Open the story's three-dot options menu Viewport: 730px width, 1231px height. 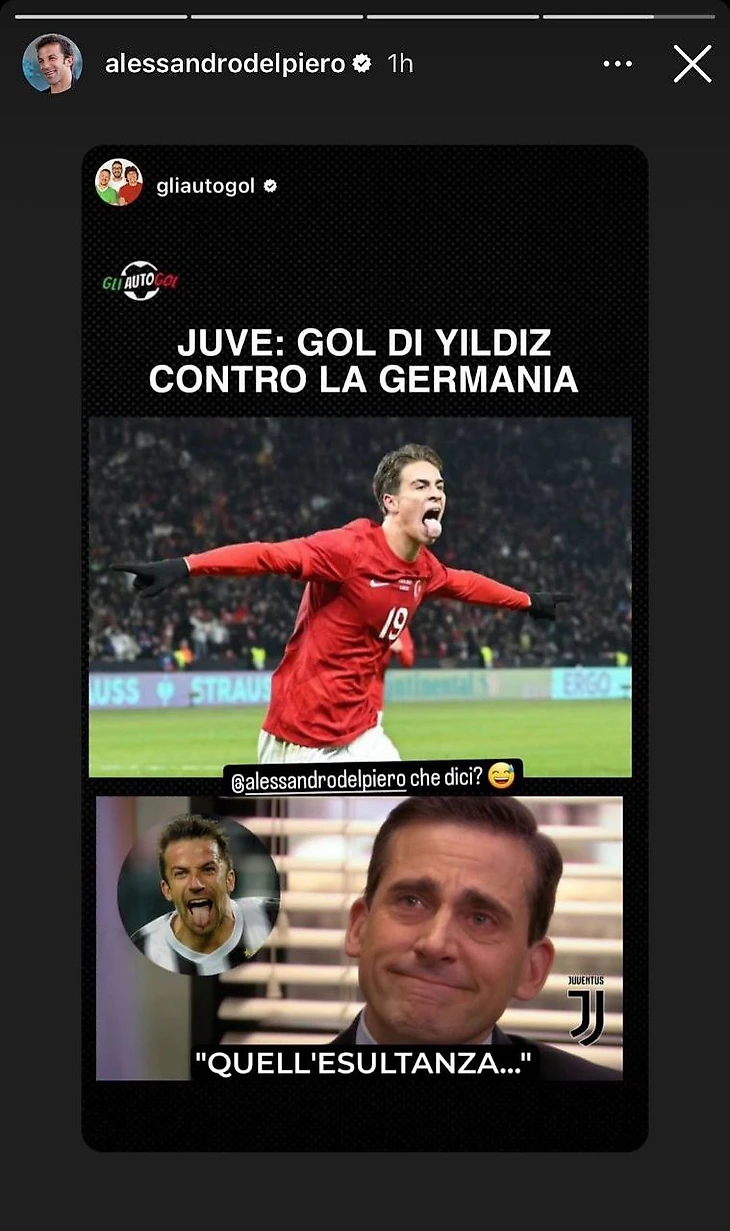(x=618, y=64)
